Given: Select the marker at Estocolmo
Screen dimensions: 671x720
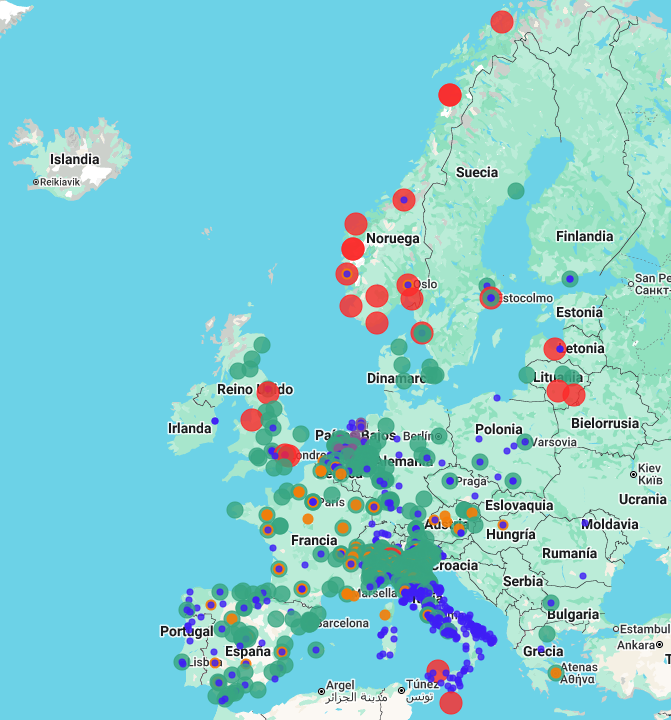Looking at the screenshot, I should click(491, 298).
